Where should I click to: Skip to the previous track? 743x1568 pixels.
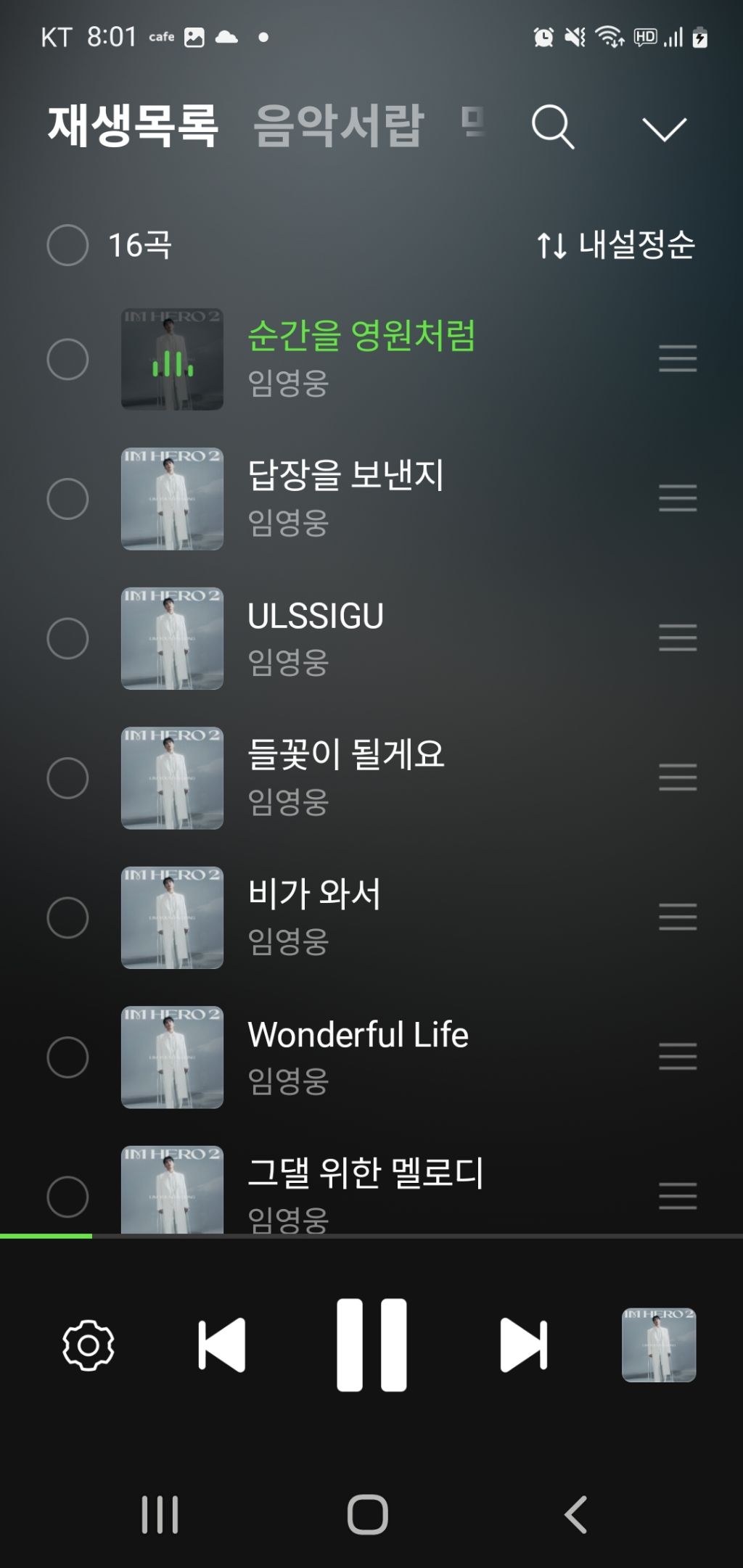click(222, 1345)
